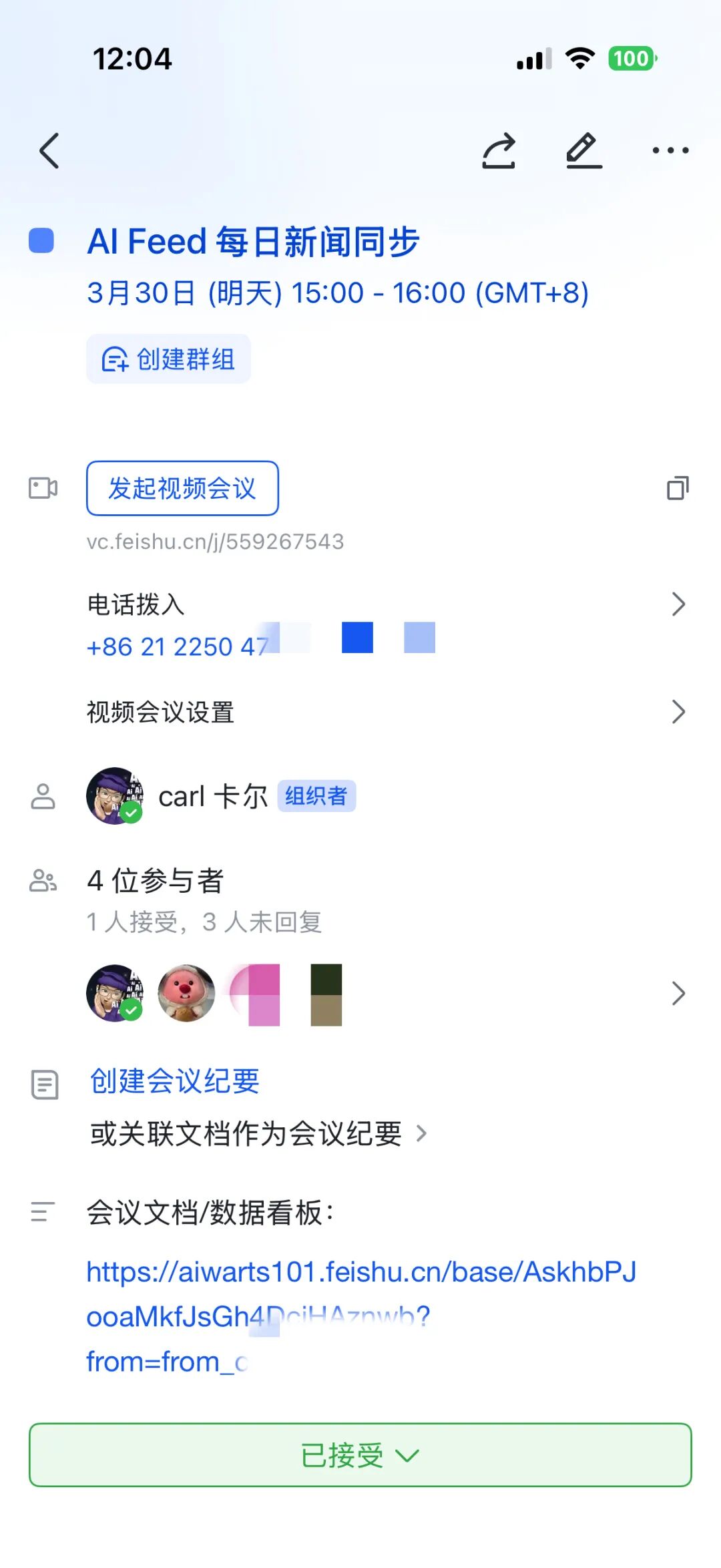
Task: Expand the participants list chevron
Action: pyautogui.click(x=678, y=994)
